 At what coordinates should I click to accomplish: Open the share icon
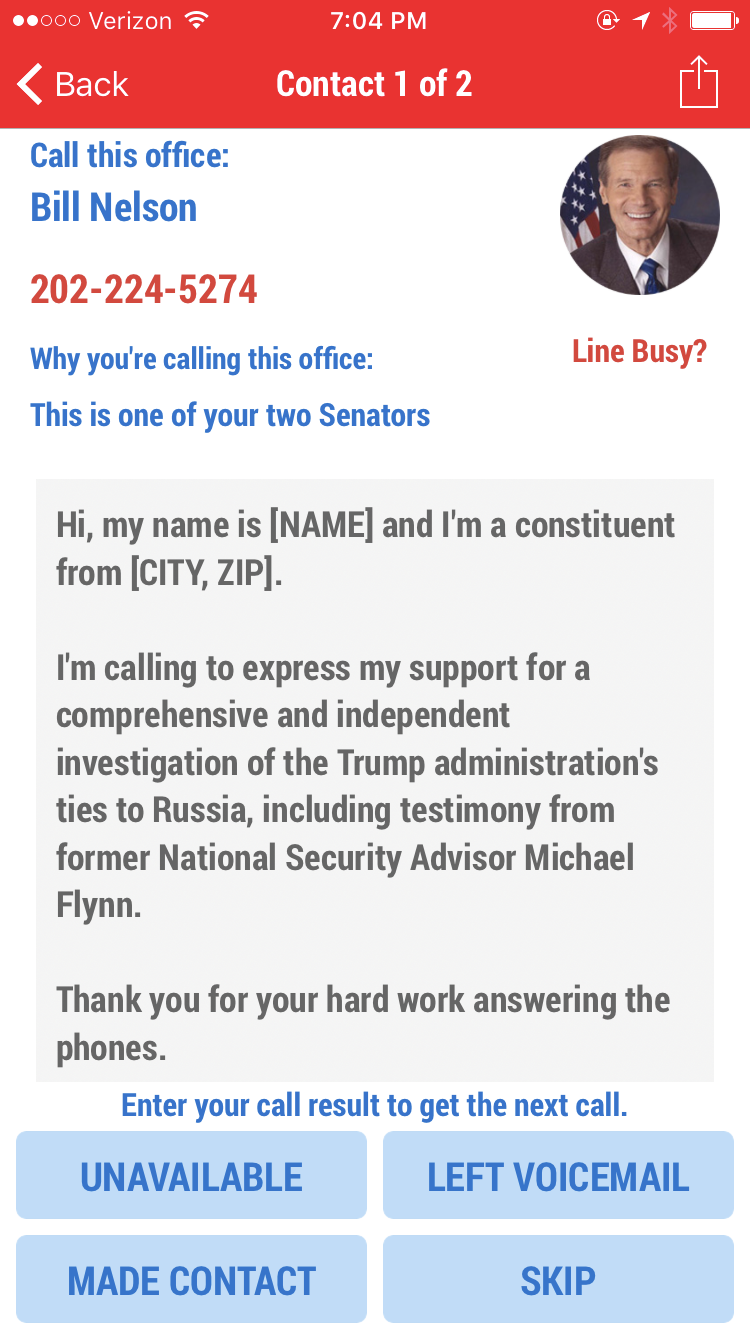[x=699, y=82]
